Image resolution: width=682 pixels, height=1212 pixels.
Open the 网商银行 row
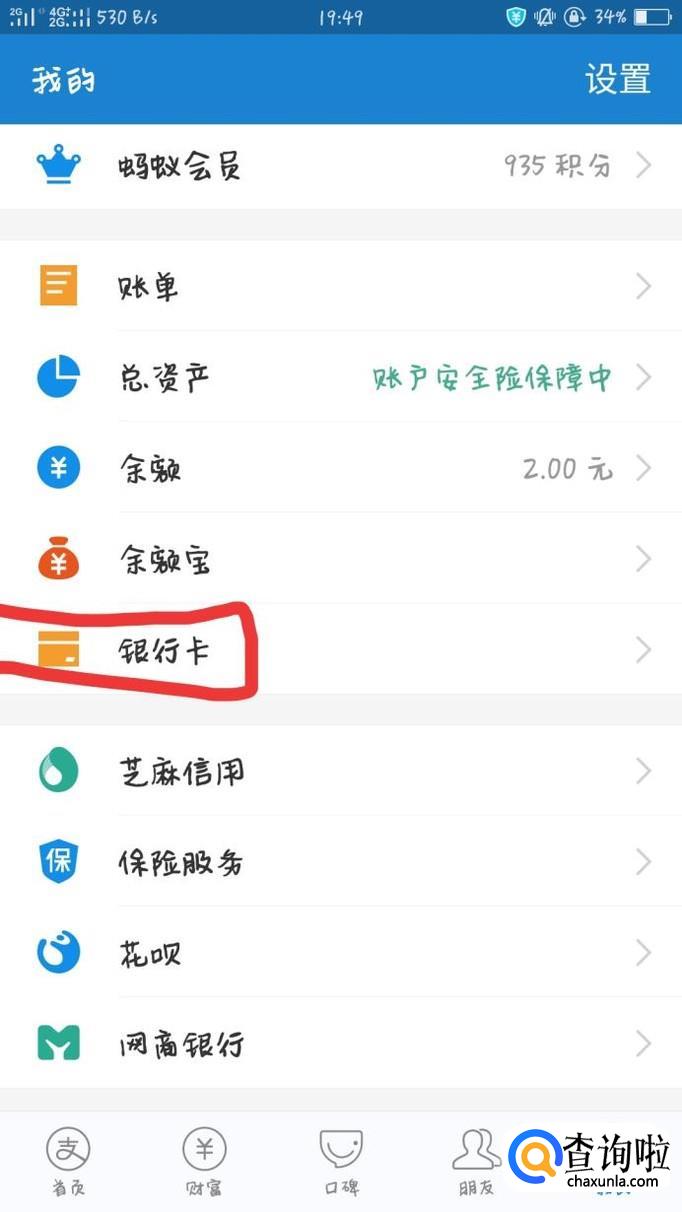click(x=340, y=1045)
